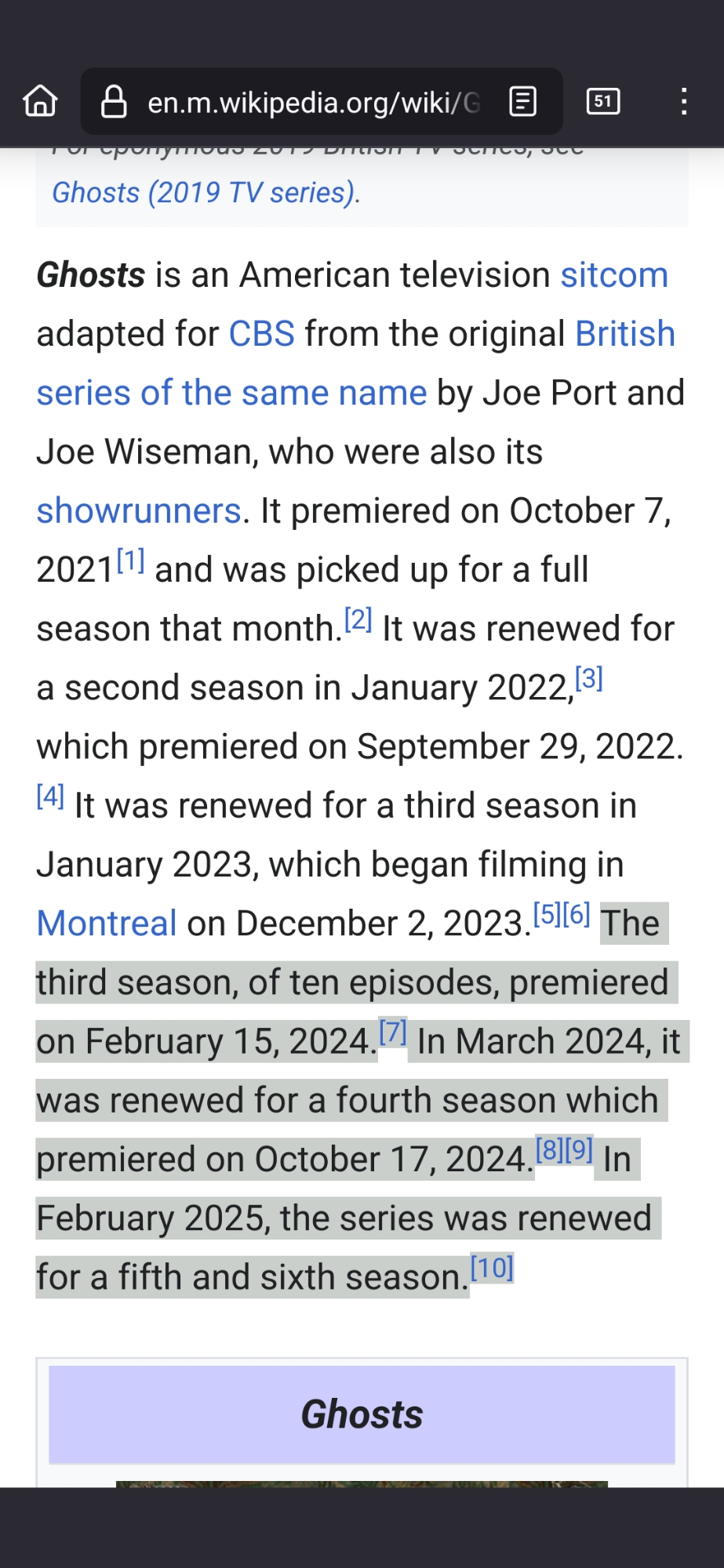View citation reference [2]
The height and width of the screenshot is (1568, 724).
358,619
